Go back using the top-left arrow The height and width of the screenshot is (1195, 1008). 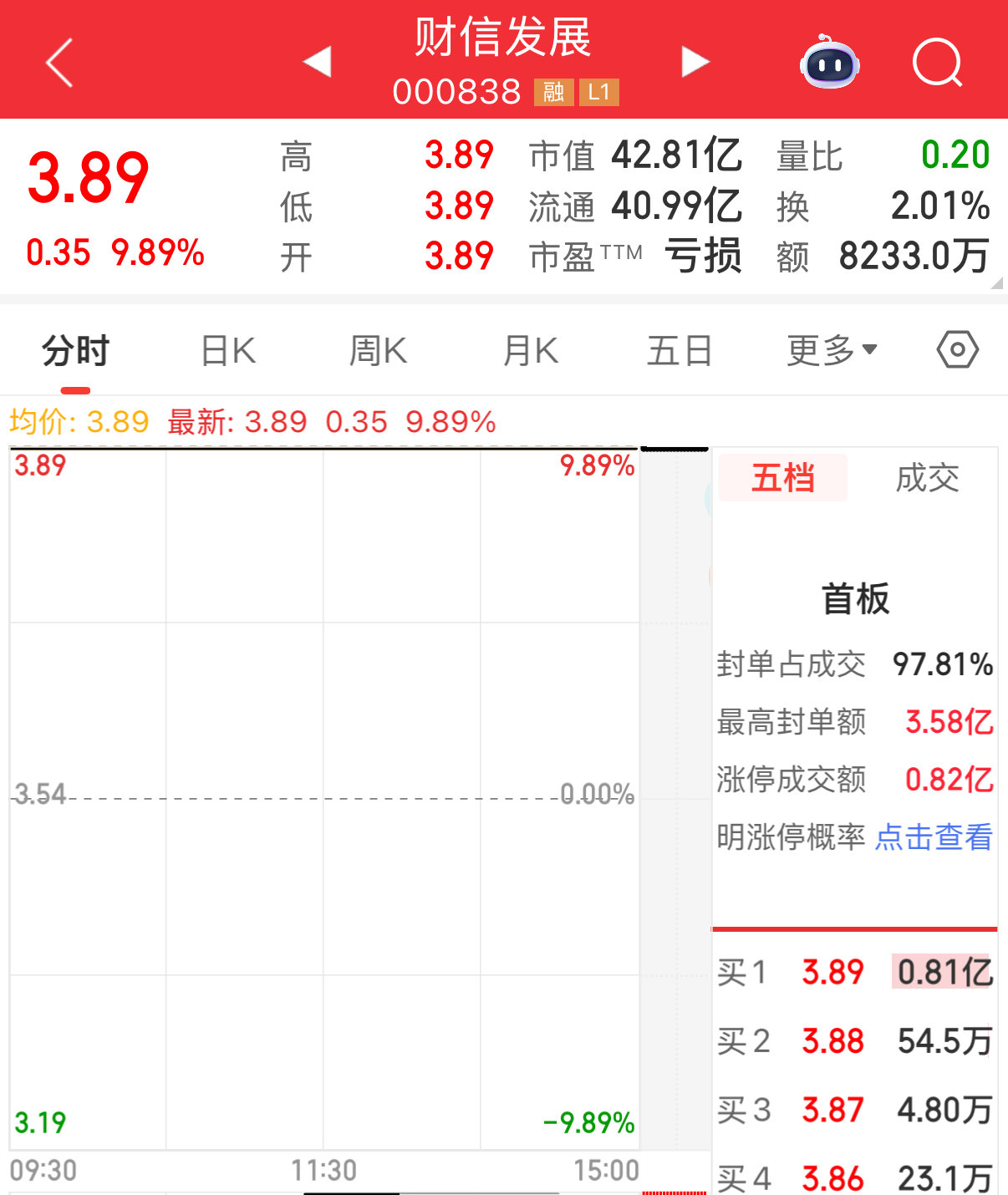59,63
